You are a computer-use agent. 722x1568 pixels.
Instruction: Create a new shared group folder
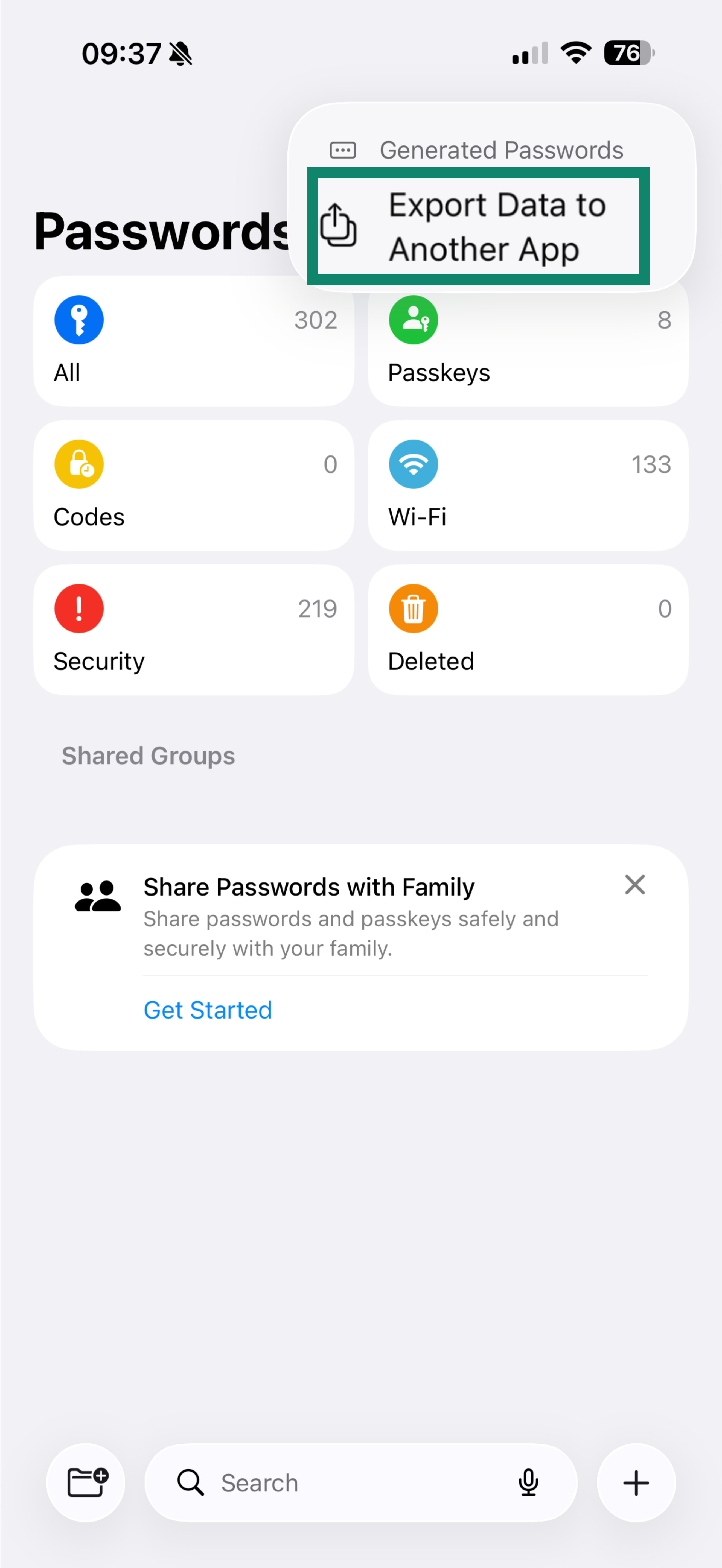point(86,1482)
